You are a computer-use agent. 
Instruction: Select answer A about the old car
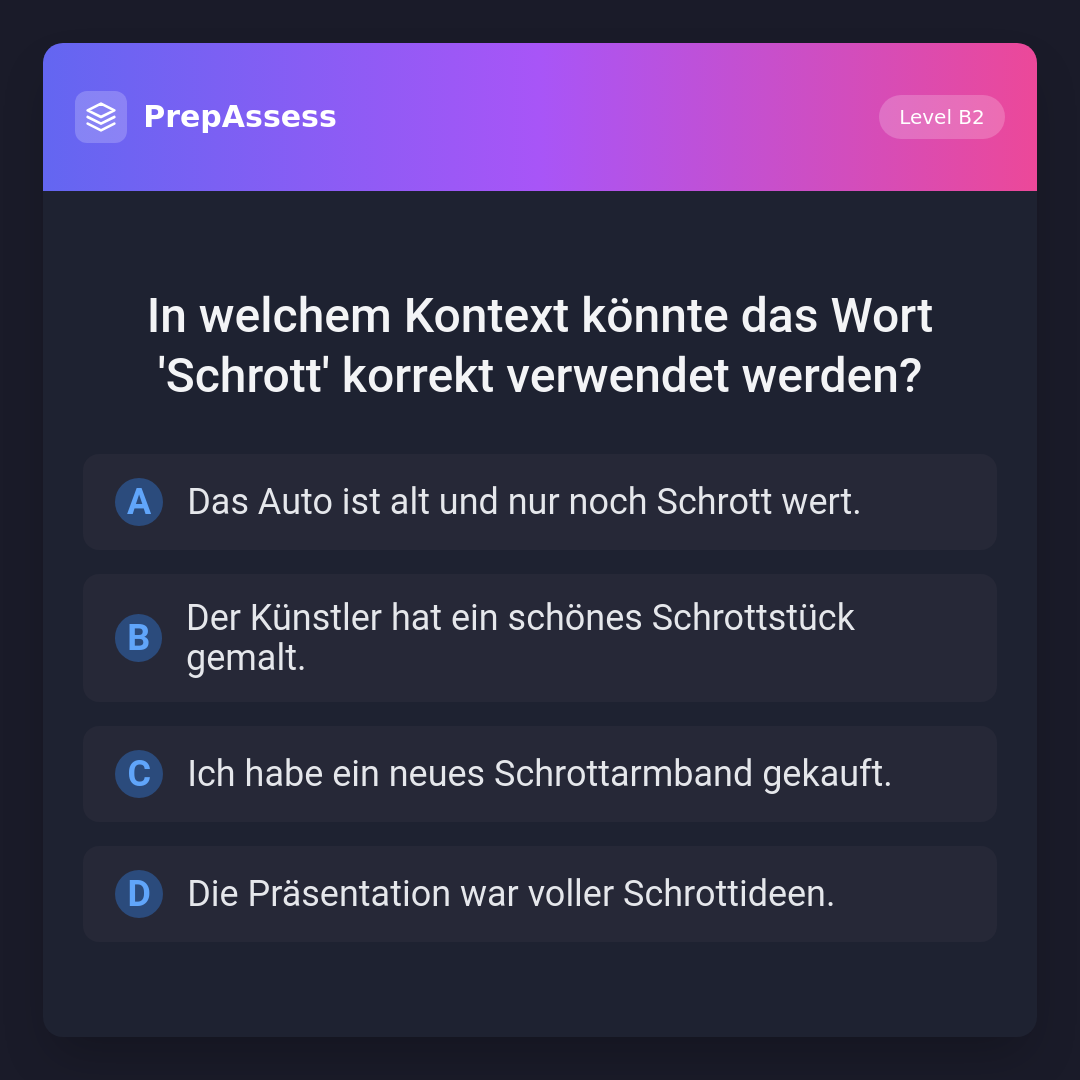(x=539, y=502)
